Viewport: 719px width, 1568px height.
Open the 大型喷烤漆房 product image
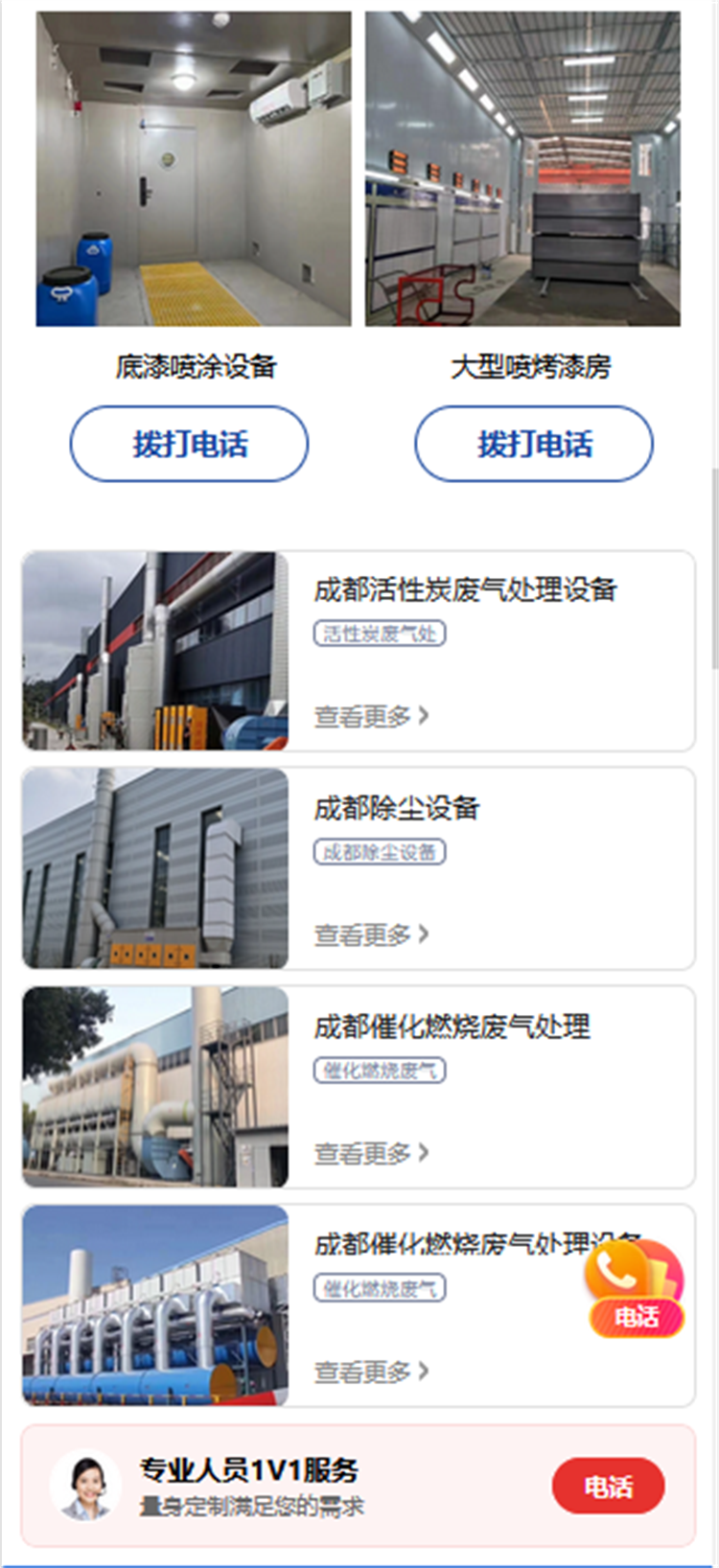(x=522, y=169)
